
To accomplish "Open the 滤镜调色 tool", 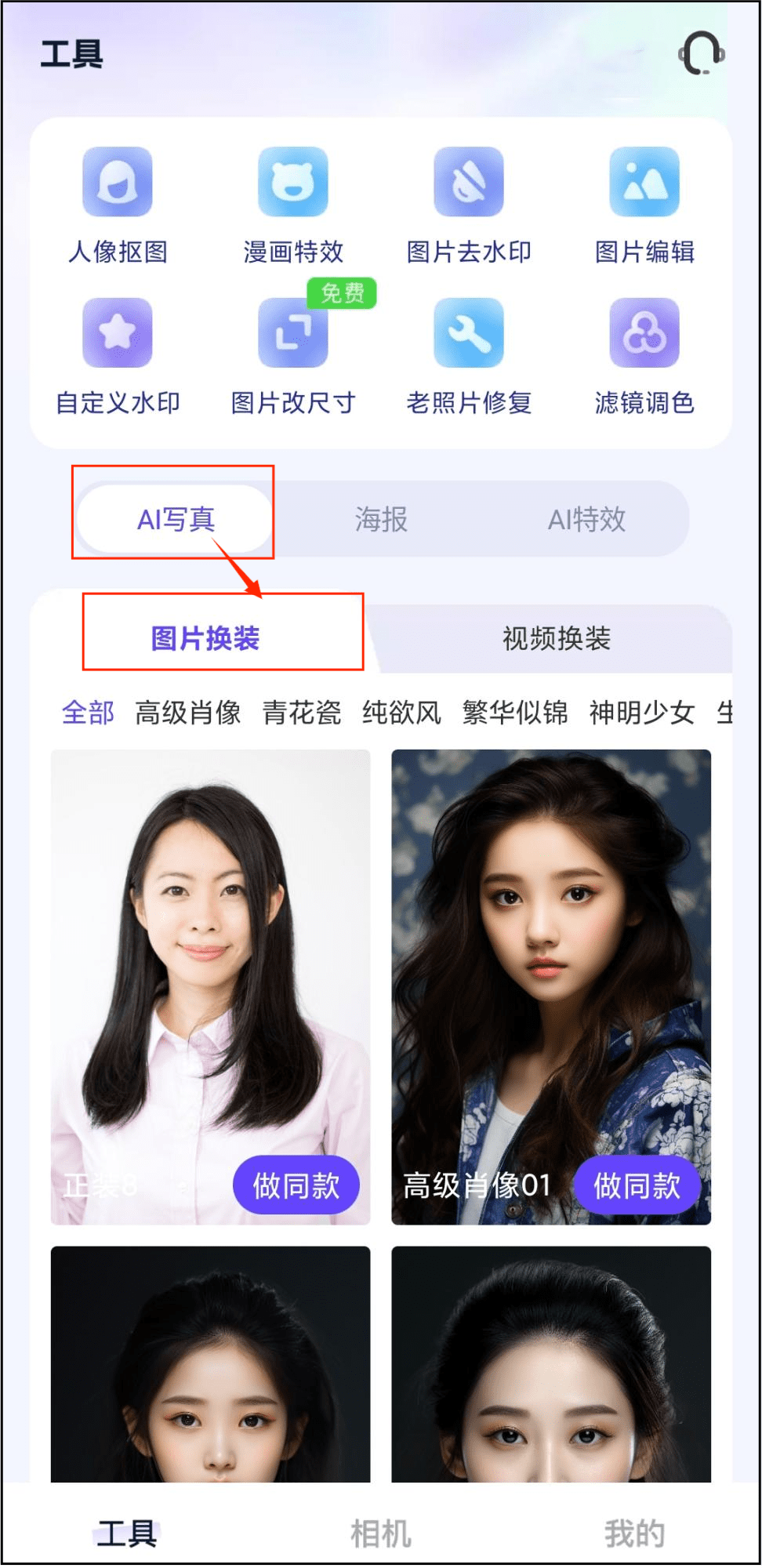I will 644,333.
